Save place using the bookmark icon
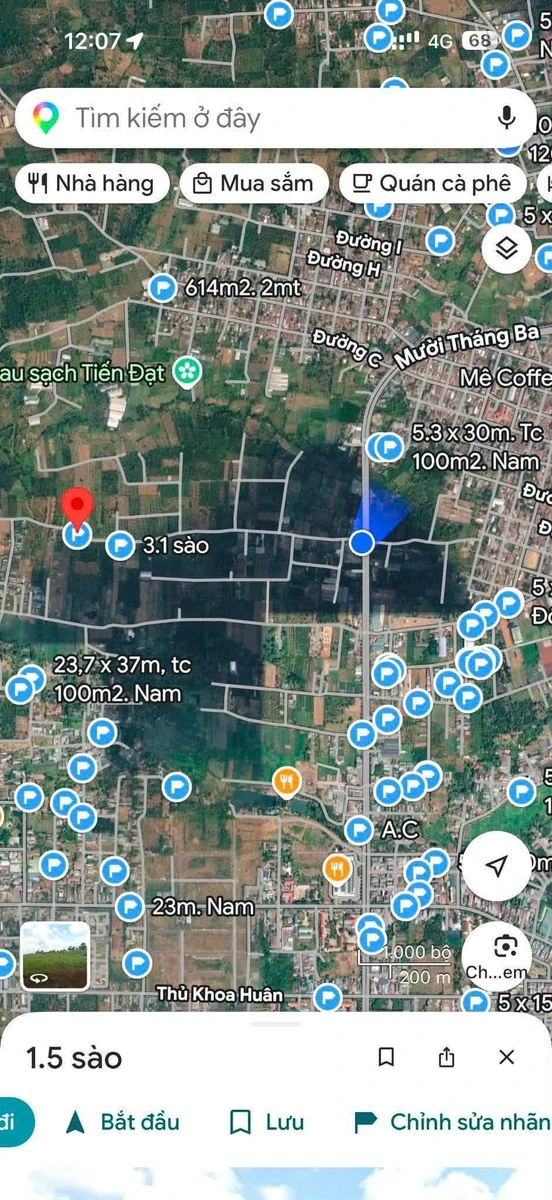 (x=386, y=1057)
